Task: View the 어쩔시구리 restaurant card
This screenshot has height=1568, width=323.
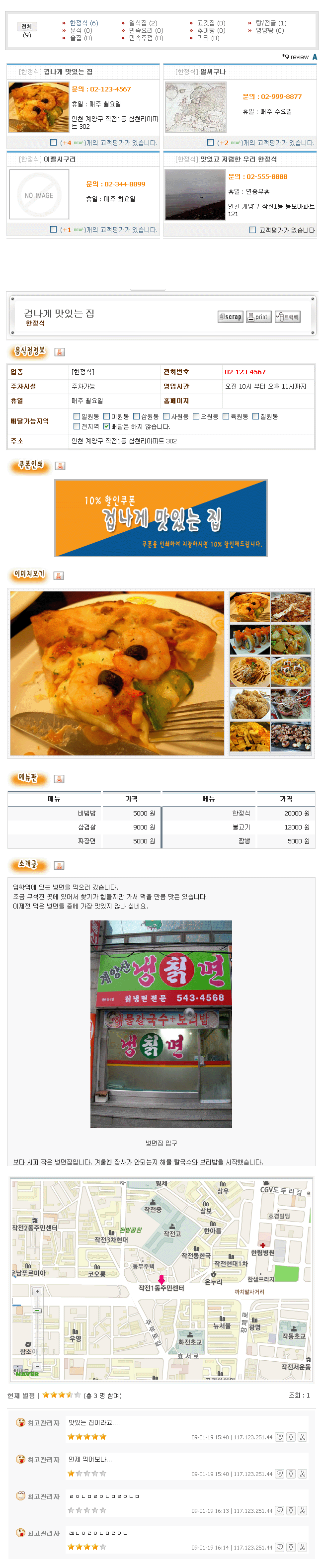Action: point(59,160)
